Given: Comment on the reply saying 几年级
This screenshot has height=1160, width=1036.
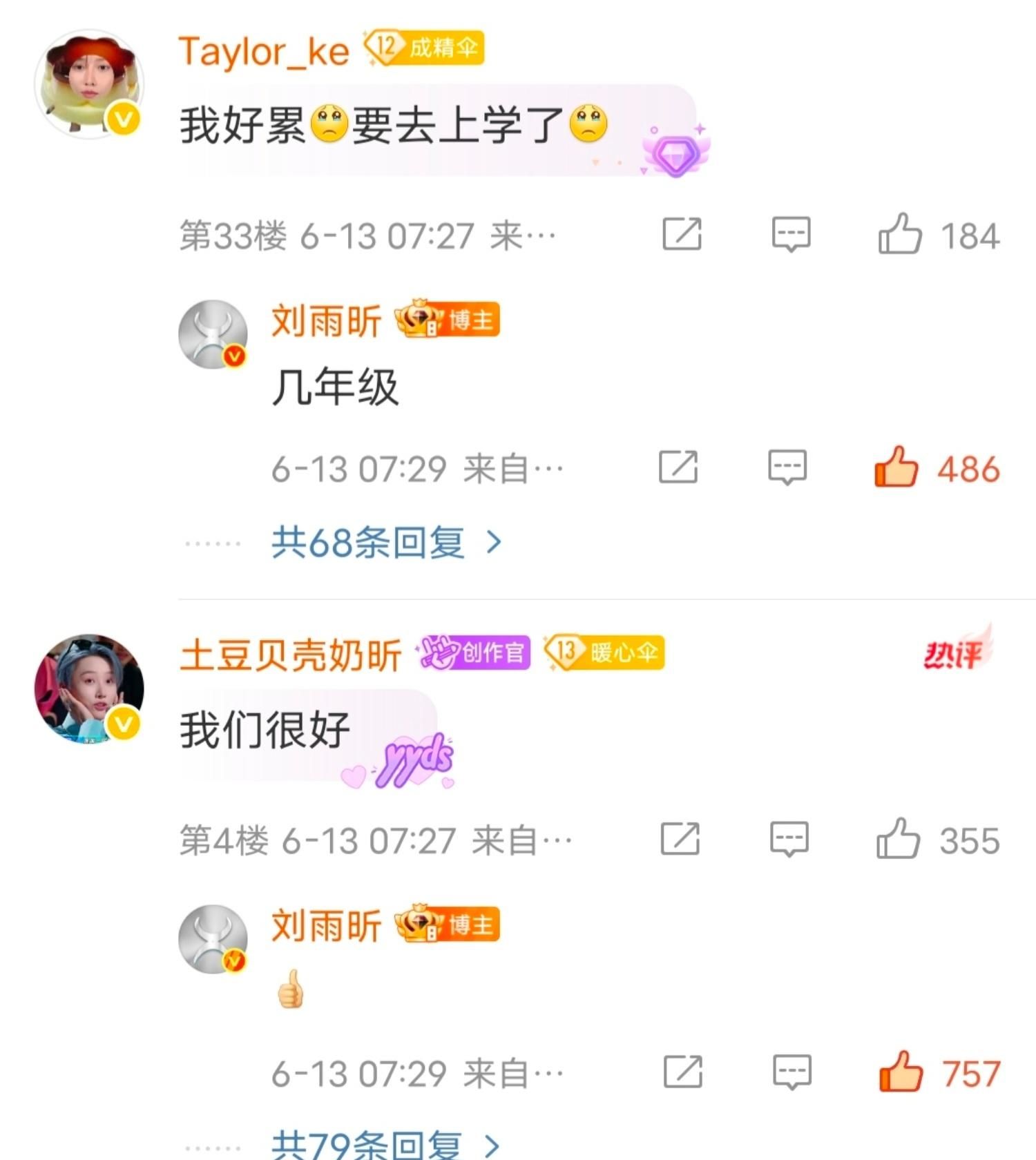Looking at the screenshot, I should pyautogui.click(x=787, y=467).
